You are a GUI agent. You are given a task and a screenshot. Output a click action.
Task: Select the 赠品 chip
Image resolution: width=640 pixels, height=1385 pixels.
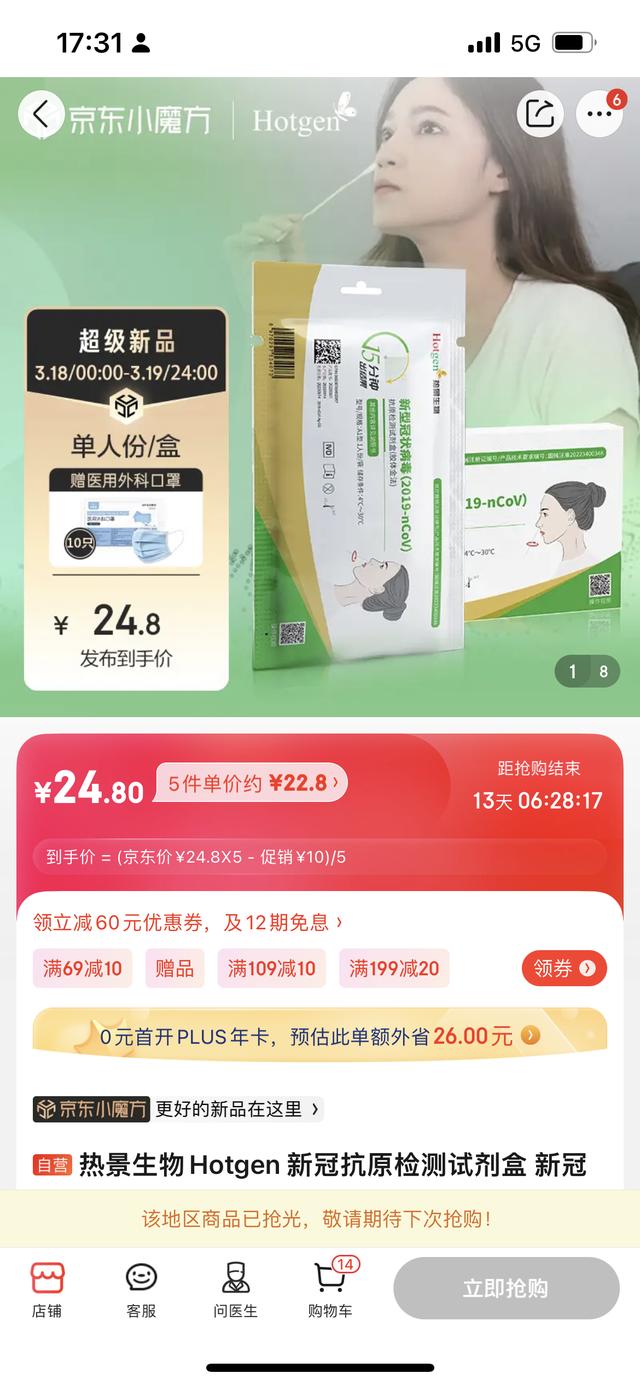(x=175, y=968)
